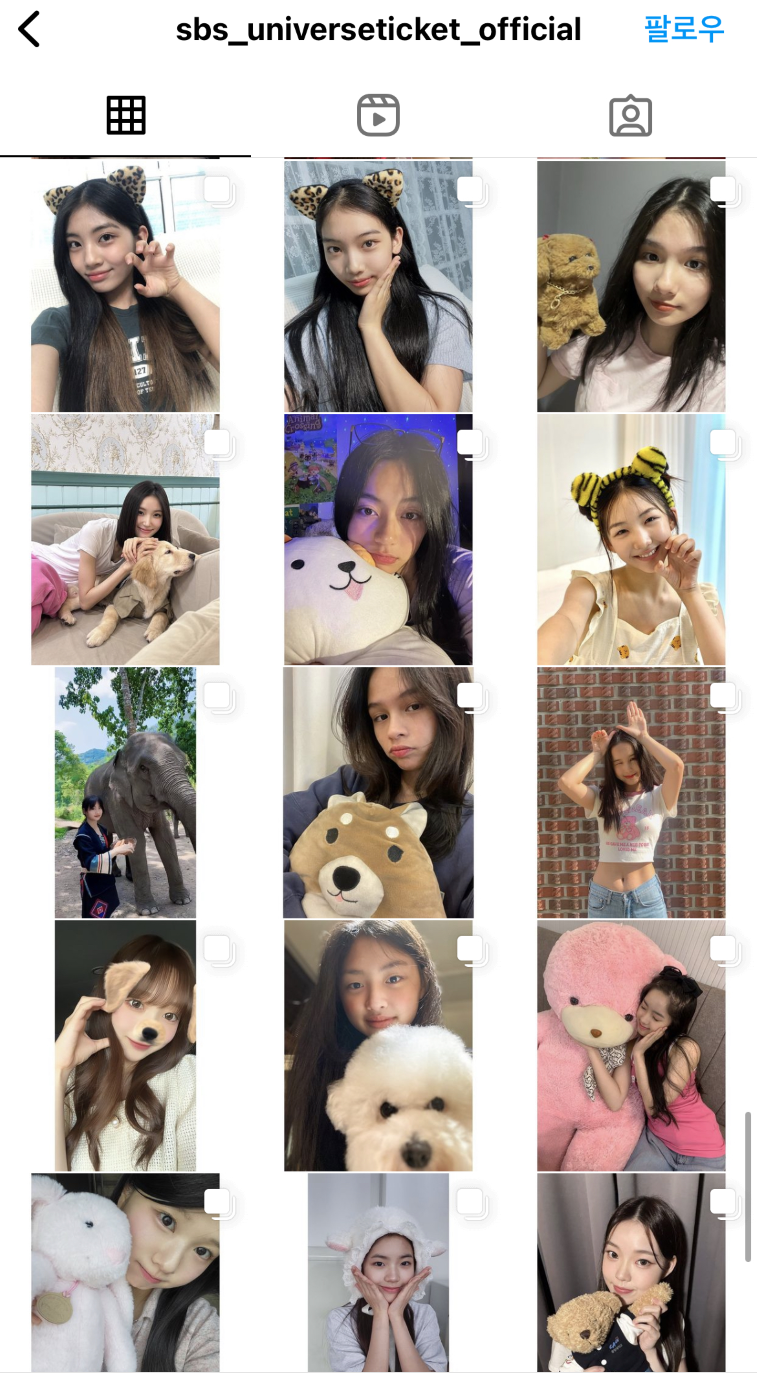Screen dimensions: 757x1376
Task: Open the post with the white seal plush
Action: [x=378, y=540]
